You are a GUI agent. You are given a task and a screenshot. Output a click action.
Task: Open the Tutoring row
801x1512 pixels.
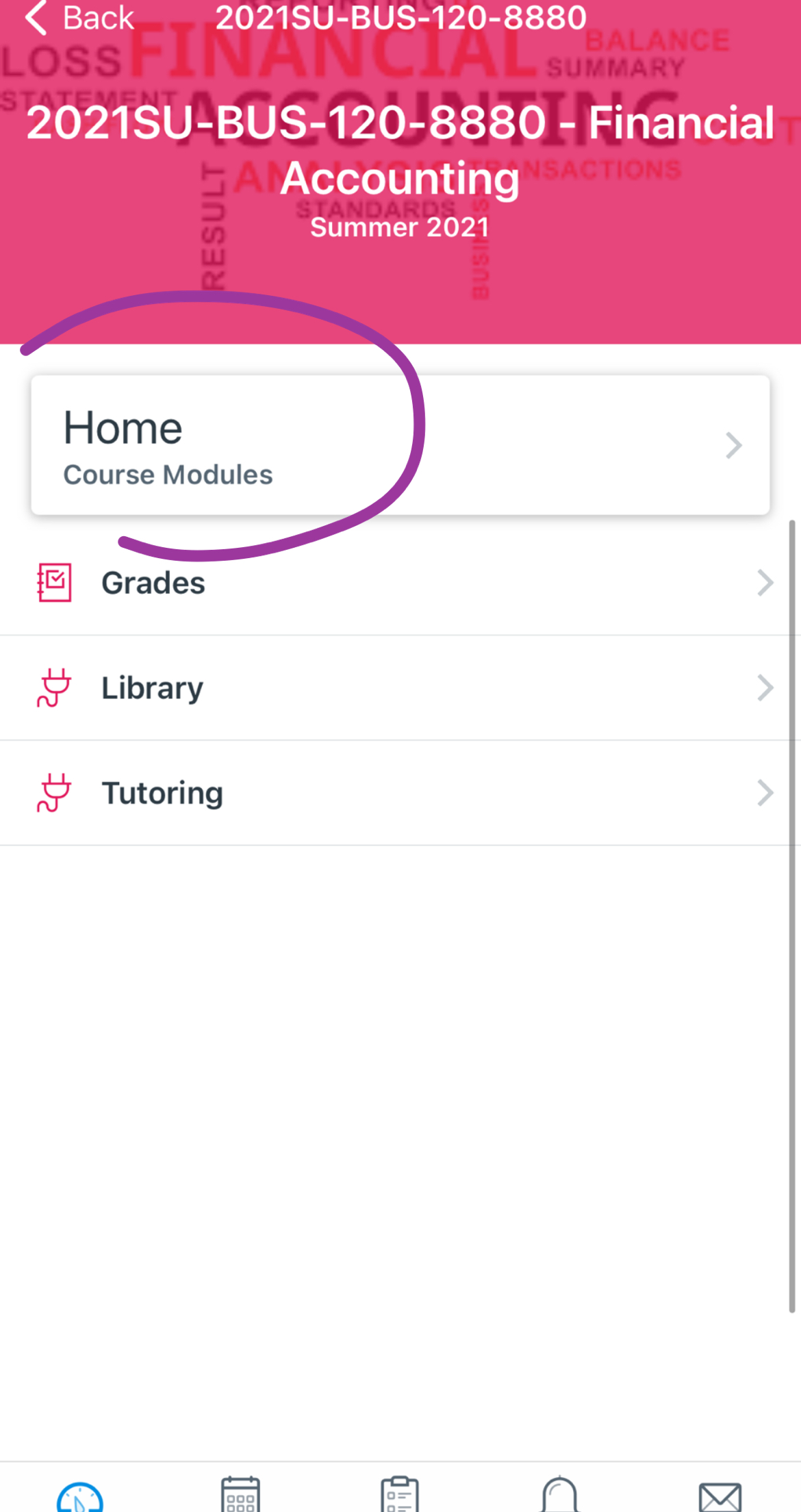coord(400,793)
